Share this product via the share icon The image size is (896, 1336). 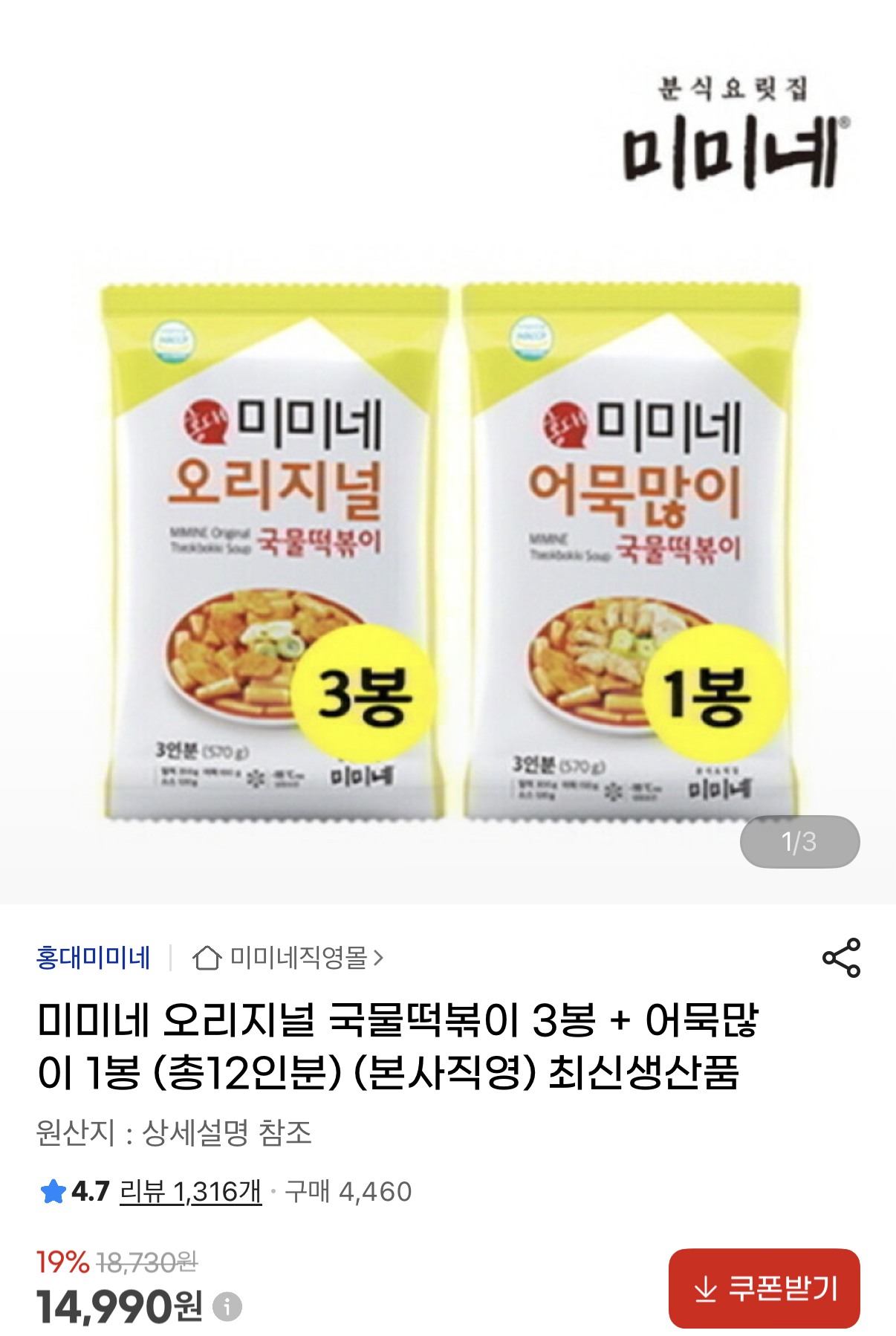tap(841, 958)
